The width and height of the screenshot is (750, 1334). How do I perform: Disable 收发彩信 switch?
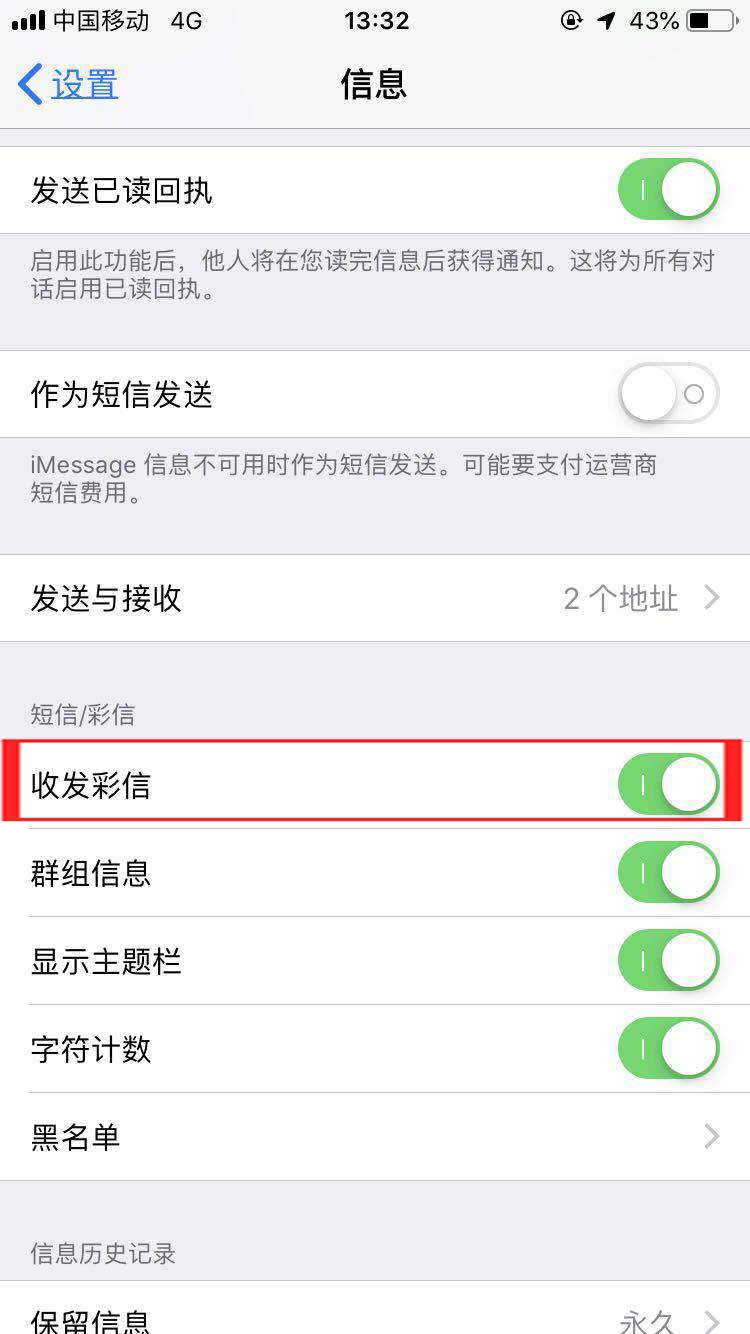click(x=668, y=785)
